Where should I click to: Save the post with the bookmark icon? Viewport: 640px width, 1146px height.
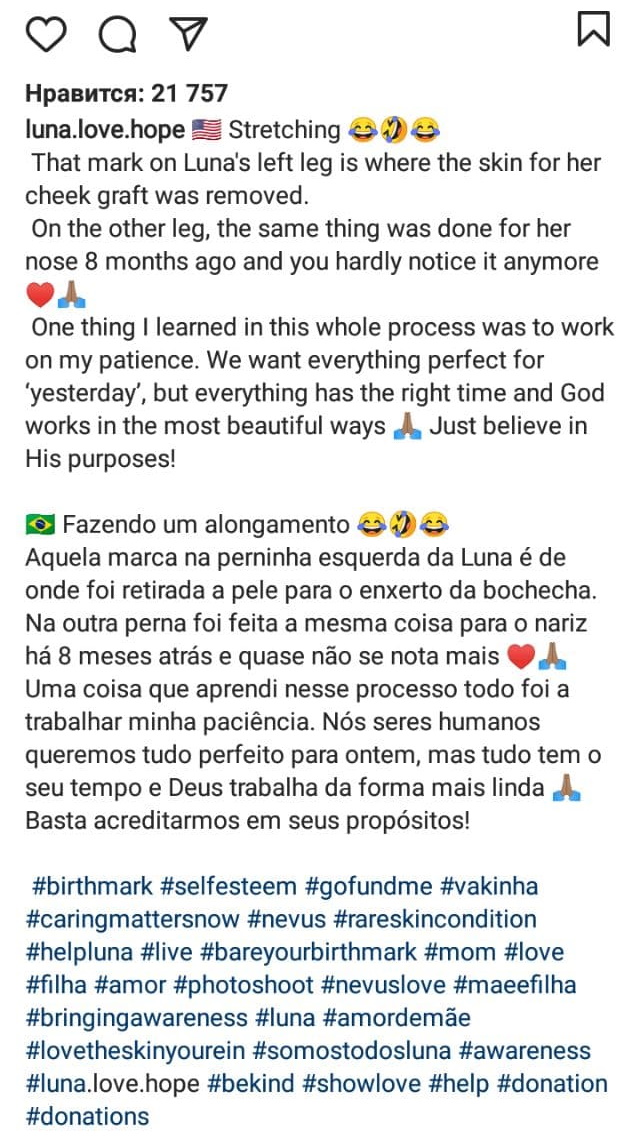pyautogui.click(x=593, y=29)
